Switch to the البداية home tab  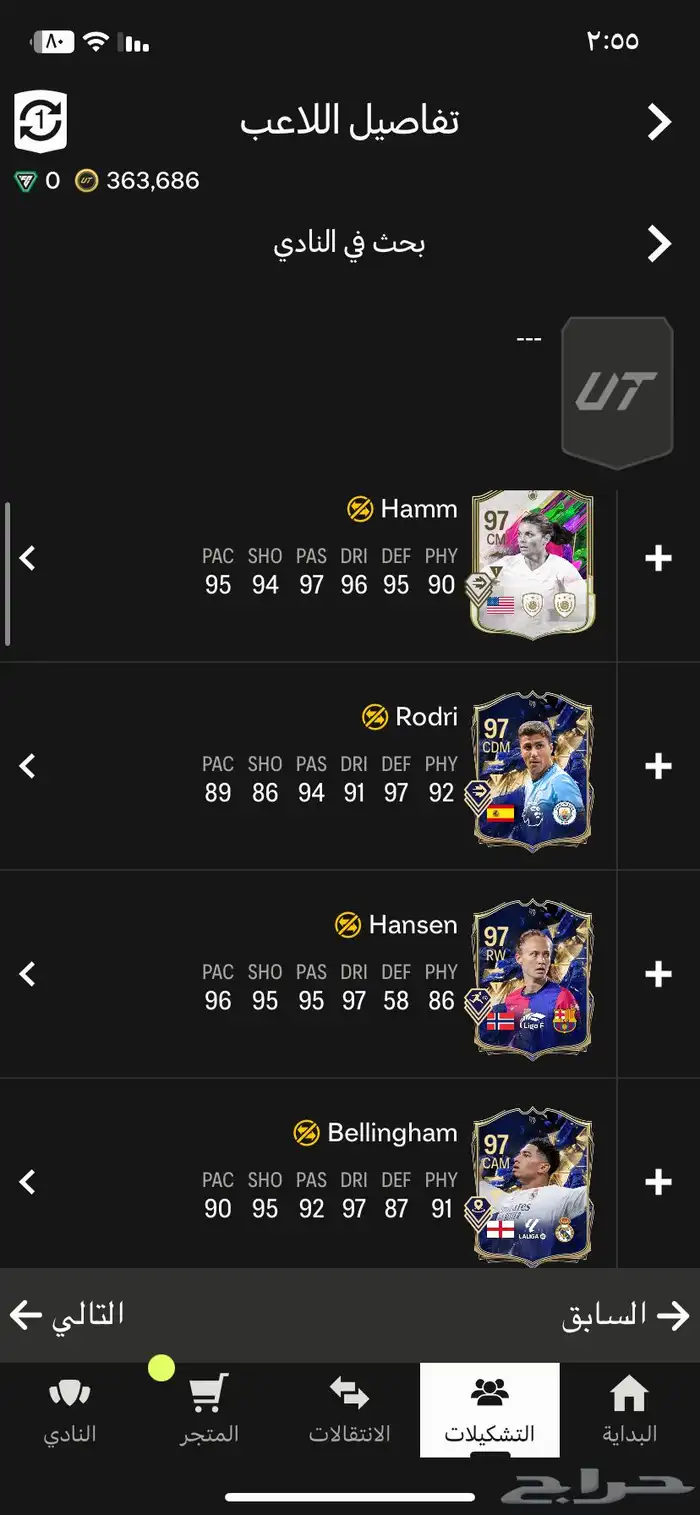point(629,1410)
